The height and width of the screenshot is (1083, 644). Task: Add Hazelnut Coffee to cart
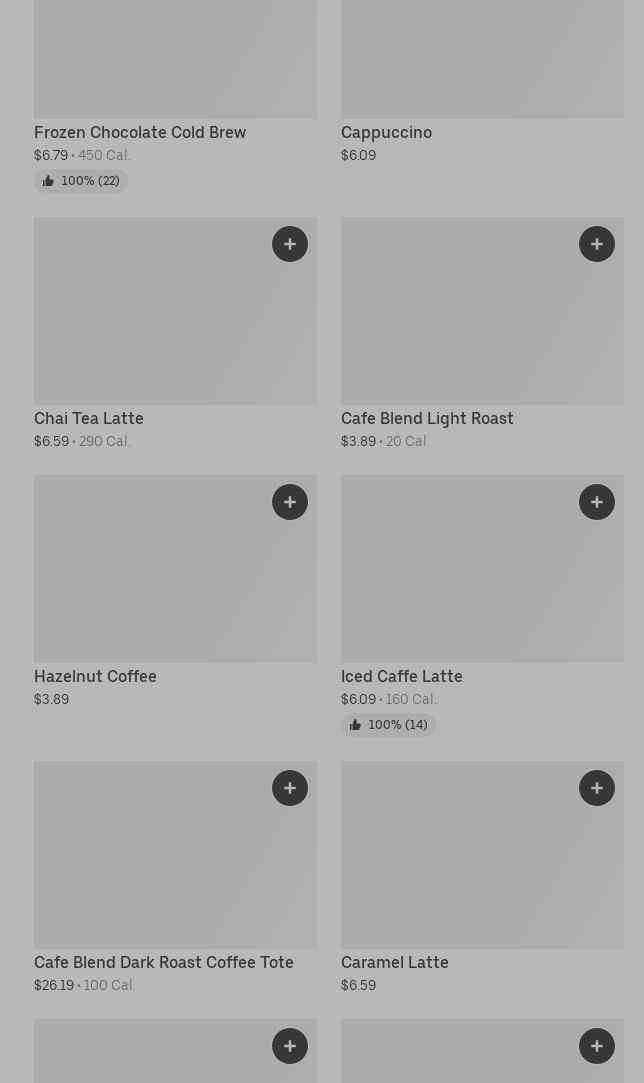pos(290,502)
